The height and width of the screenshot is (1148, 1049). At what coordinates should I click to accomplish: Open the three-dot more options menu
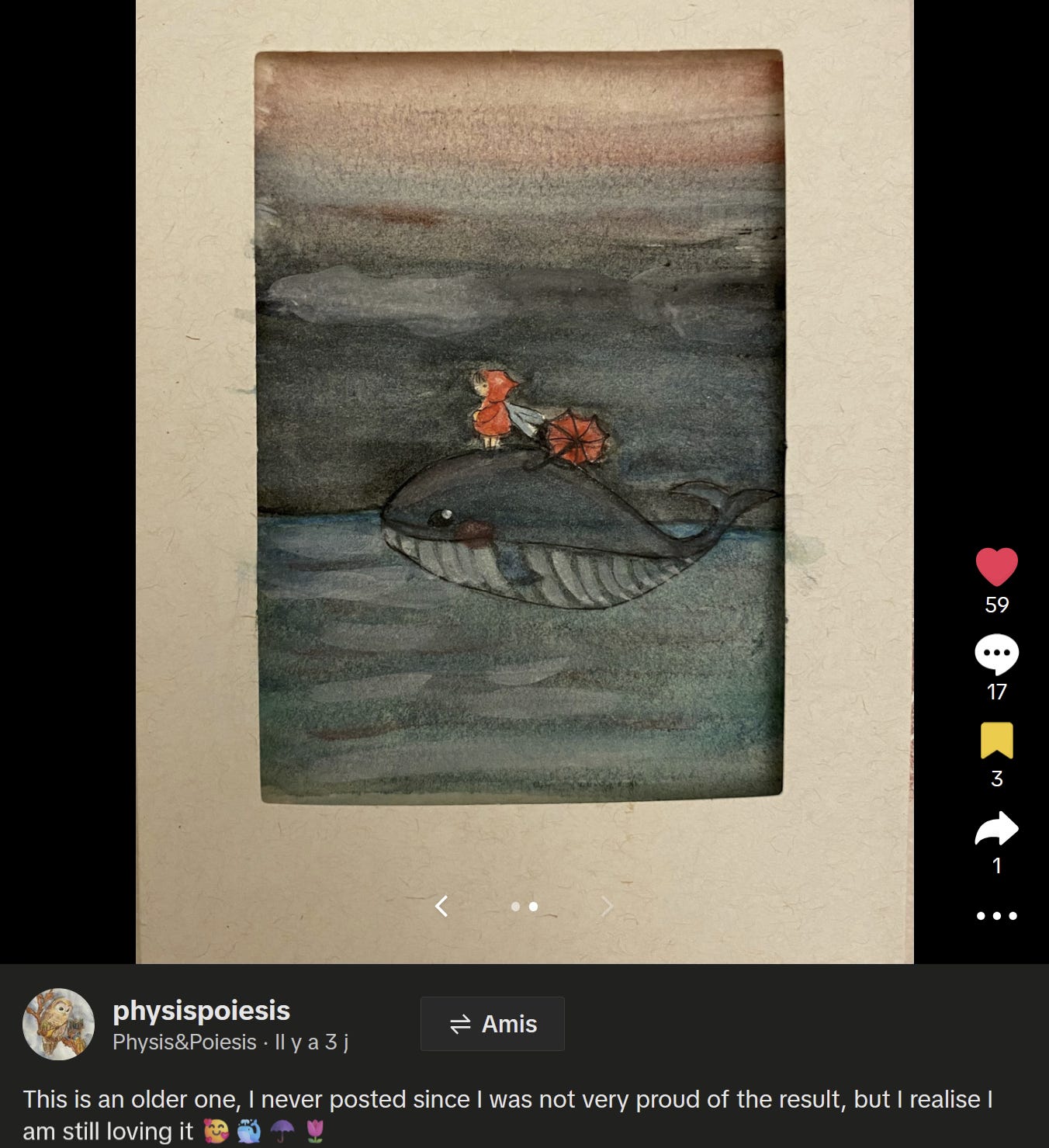click(996, 916)
